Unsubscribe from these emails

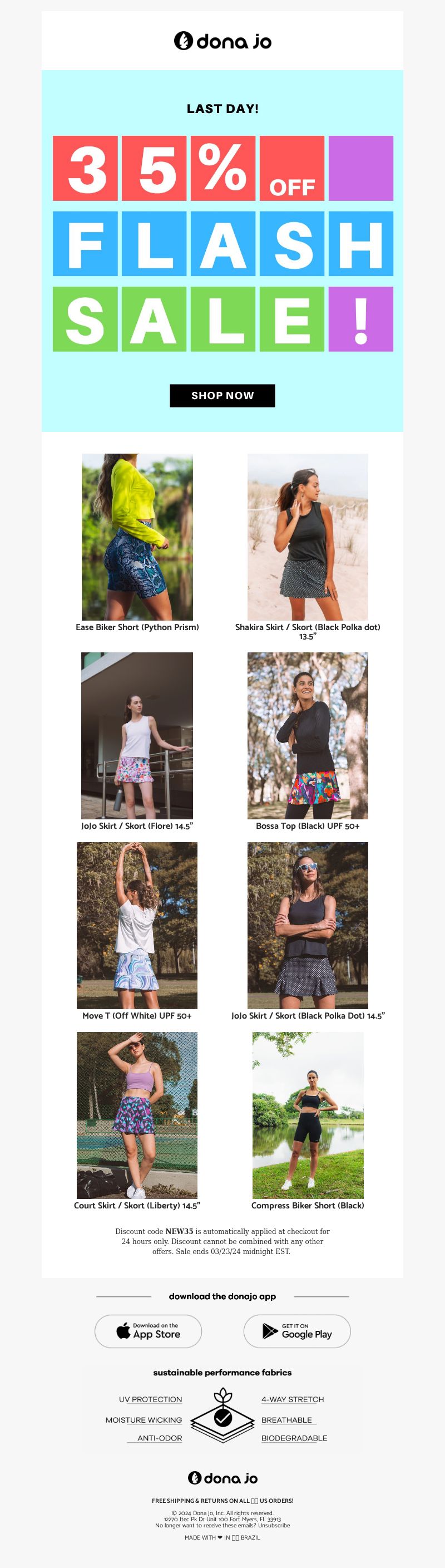(x=274, y=1525)
